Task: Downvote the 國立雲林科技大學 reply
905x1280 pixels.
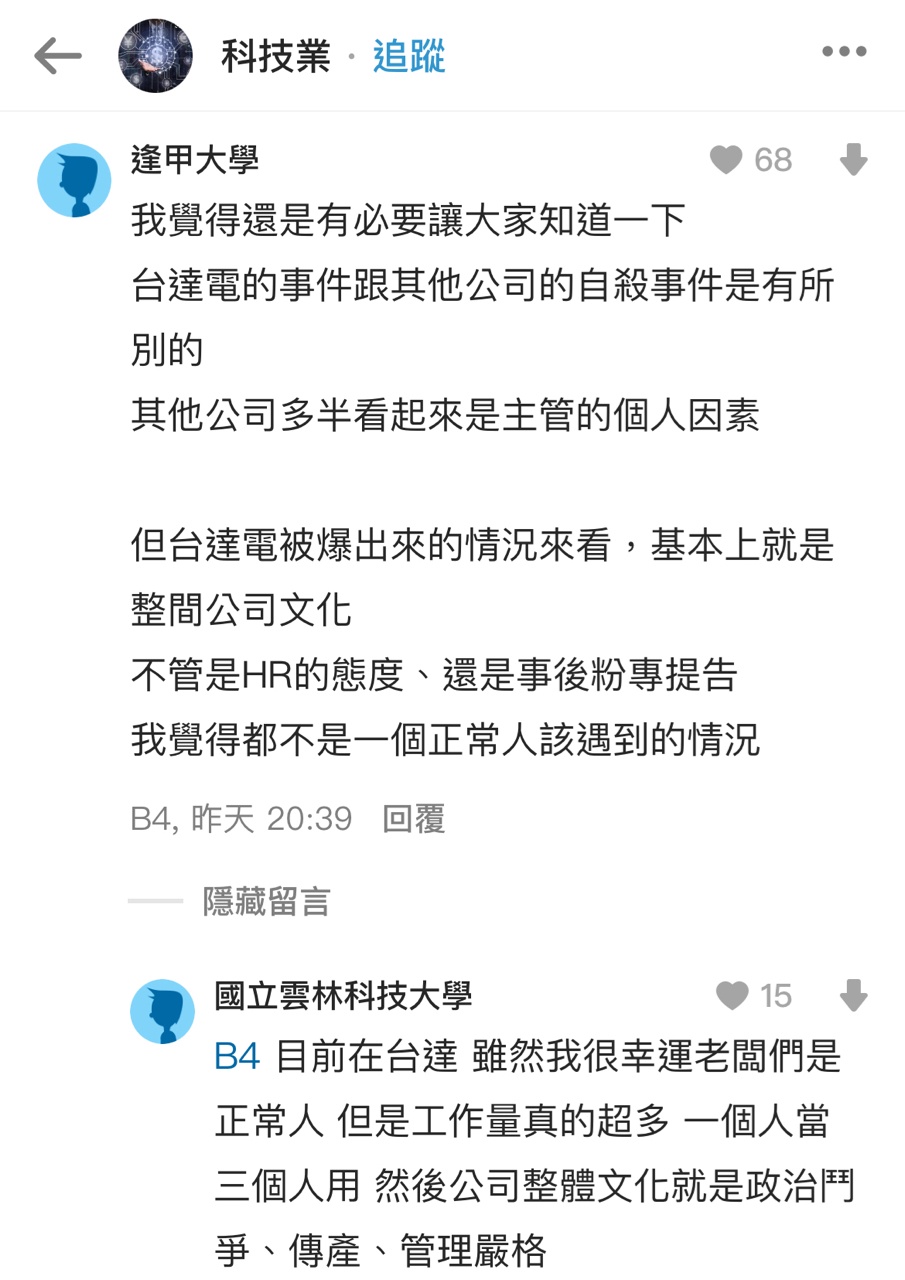Action: (853, 995)
